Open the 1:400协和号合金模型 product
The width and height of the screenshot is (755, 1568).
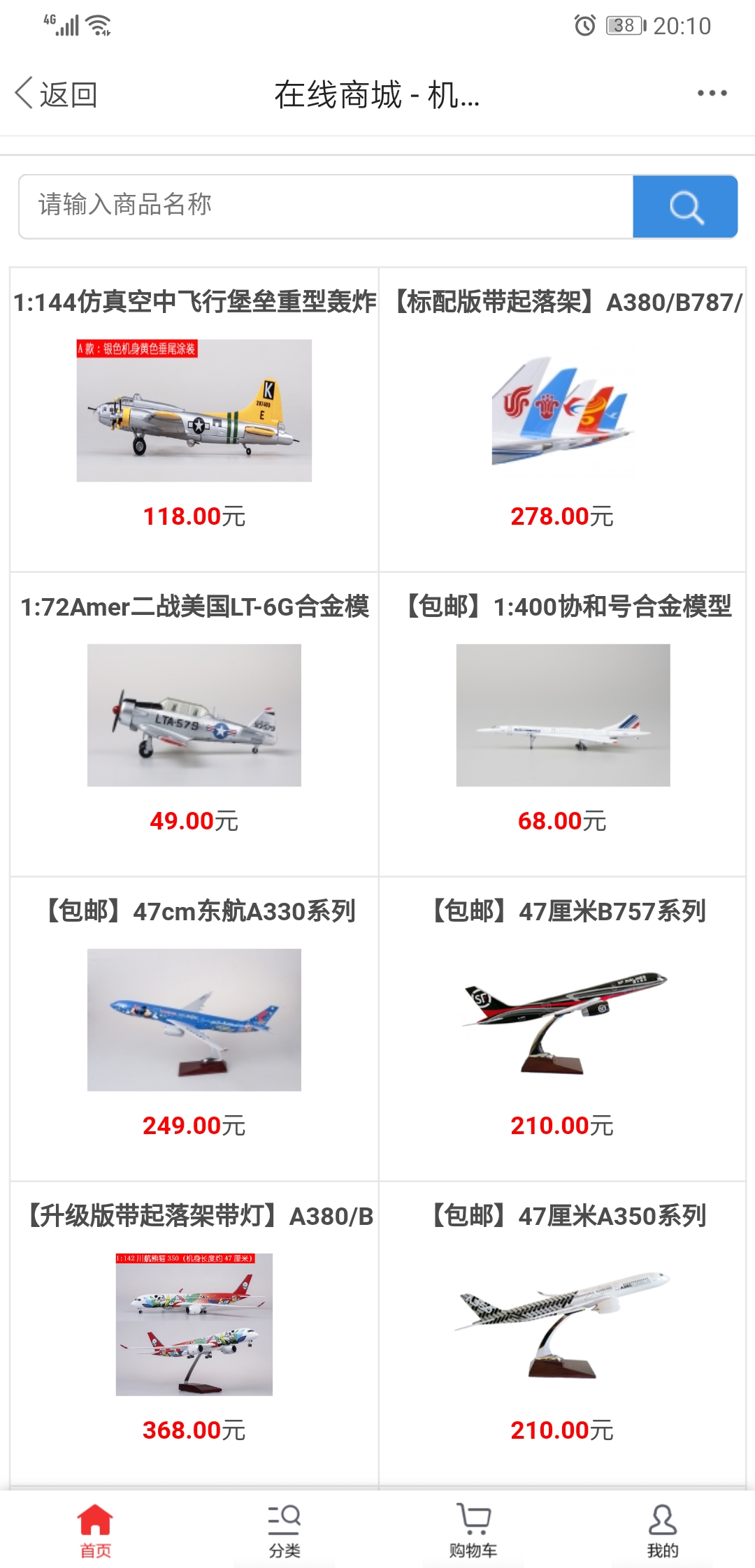(562, 716)
